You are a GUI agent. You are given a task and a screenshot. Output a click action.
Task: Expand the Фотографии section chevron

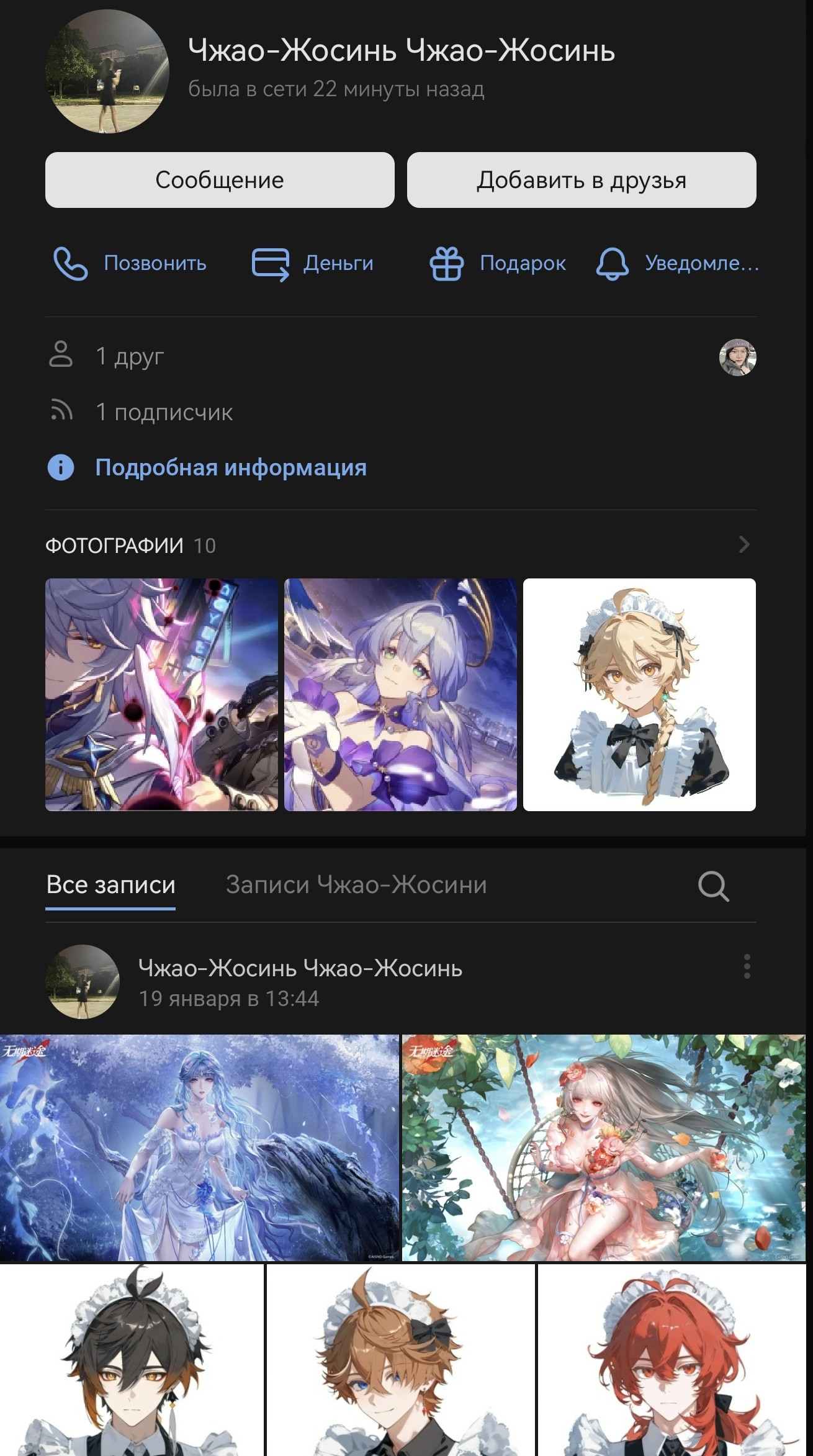pos(744,545)
